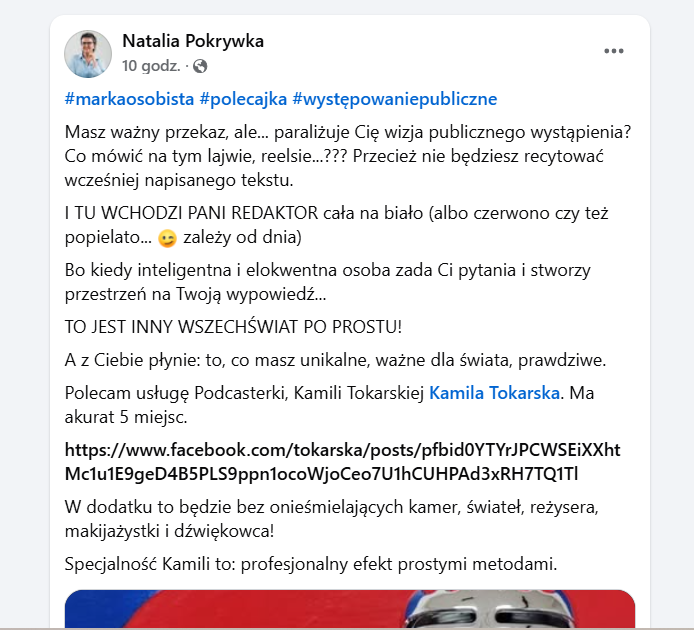
Task: Open the Natalia Pokrywka profile name link
Action: tap(192, 41)
